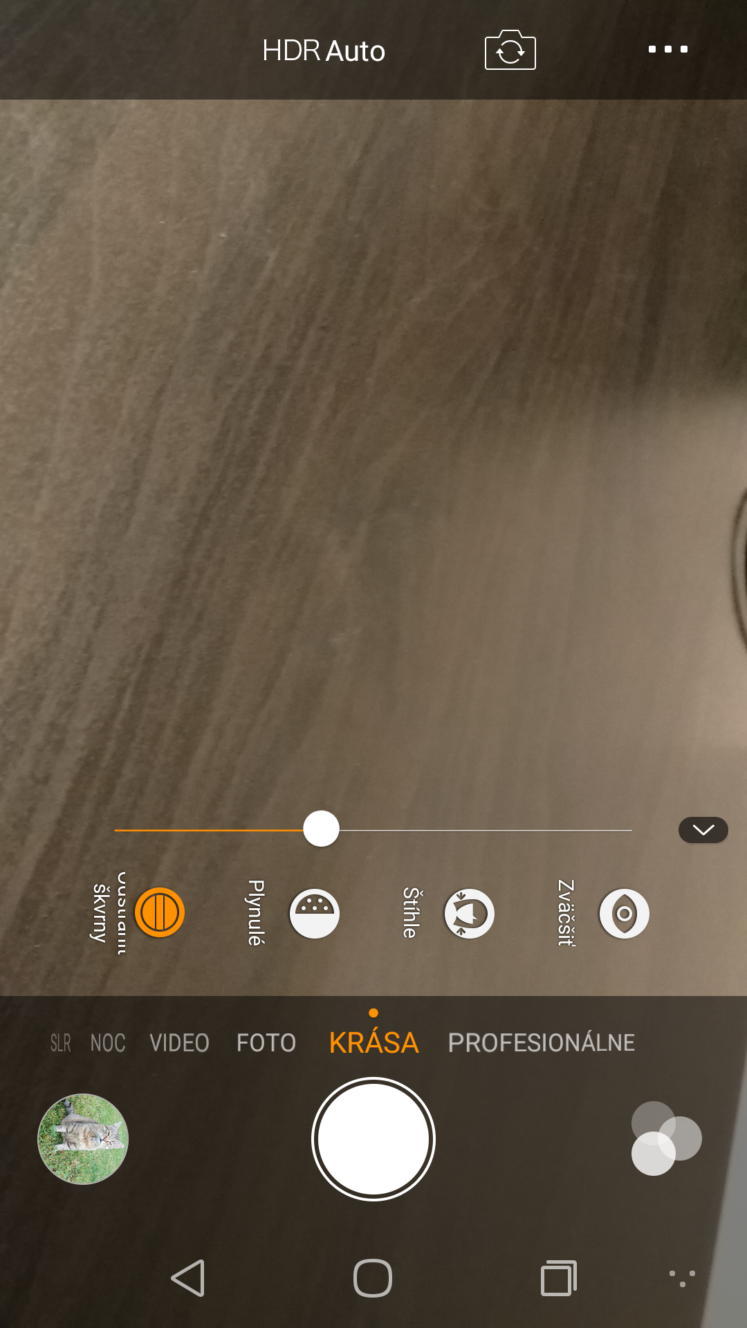Open the three-dot overflow menu

click(667, 49)
